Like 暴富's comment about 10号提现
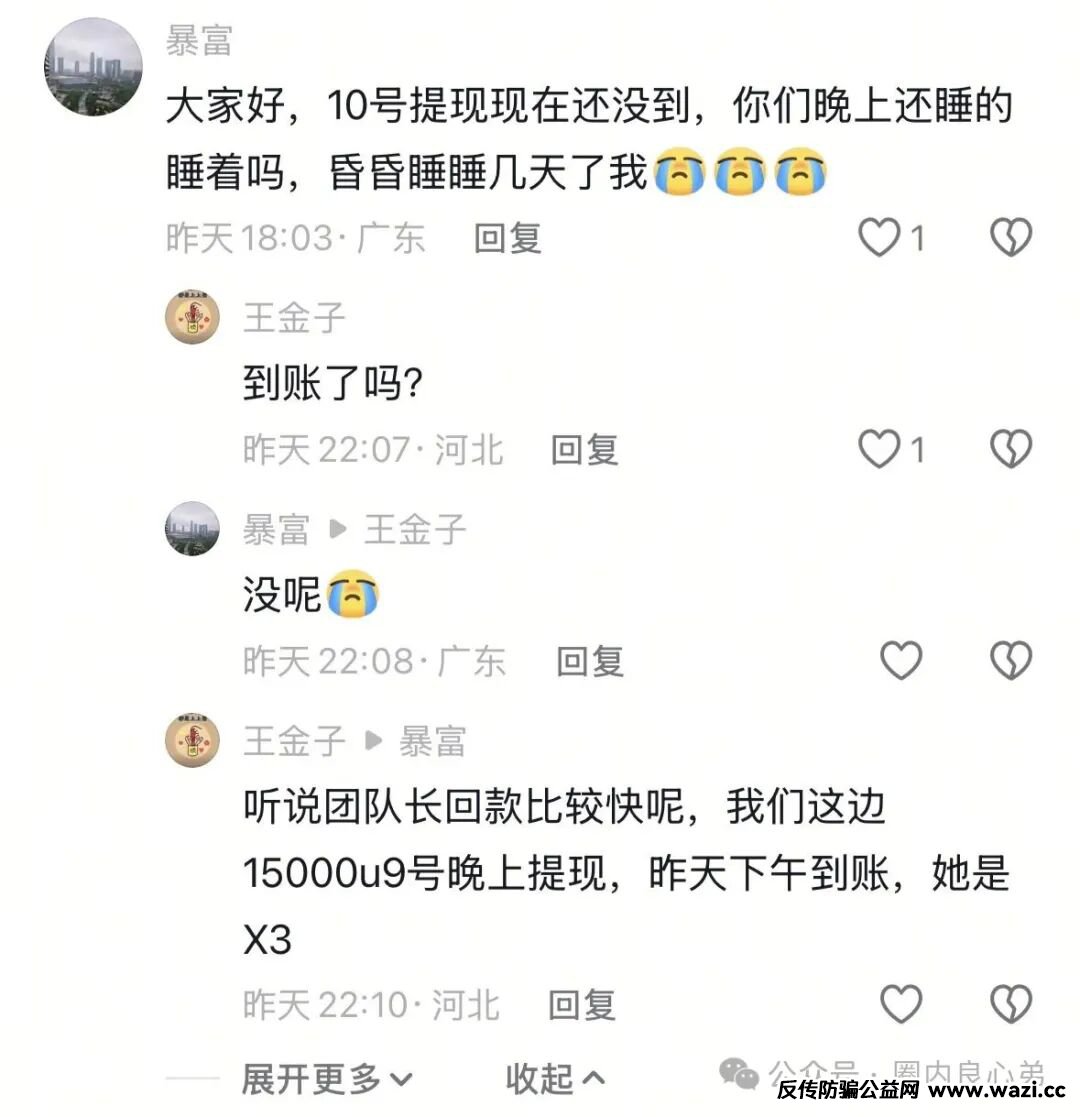The width and height of the screenshot is (1080, 1117). (881, 237)
